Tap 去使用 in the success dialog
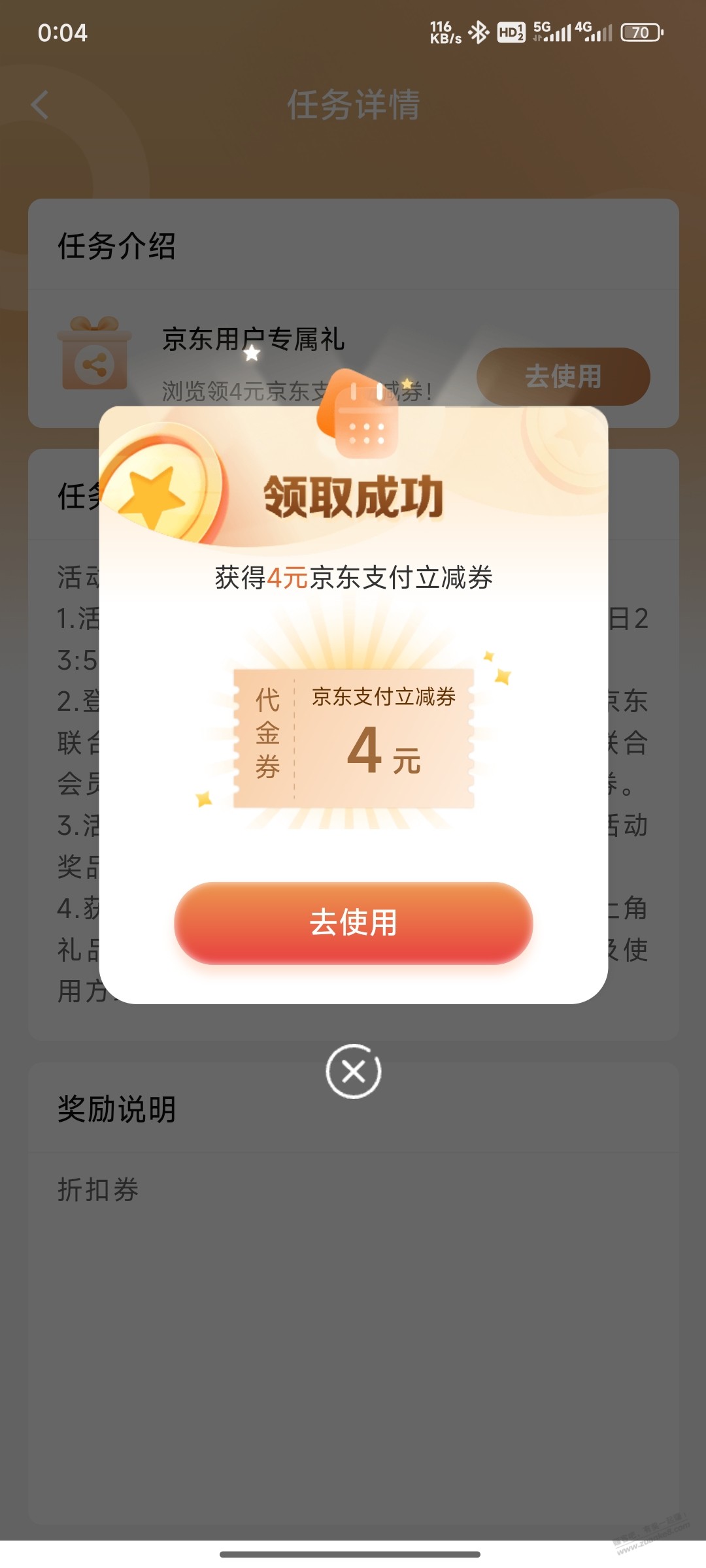Screen dimensions: 706x1568 (353, 923)
